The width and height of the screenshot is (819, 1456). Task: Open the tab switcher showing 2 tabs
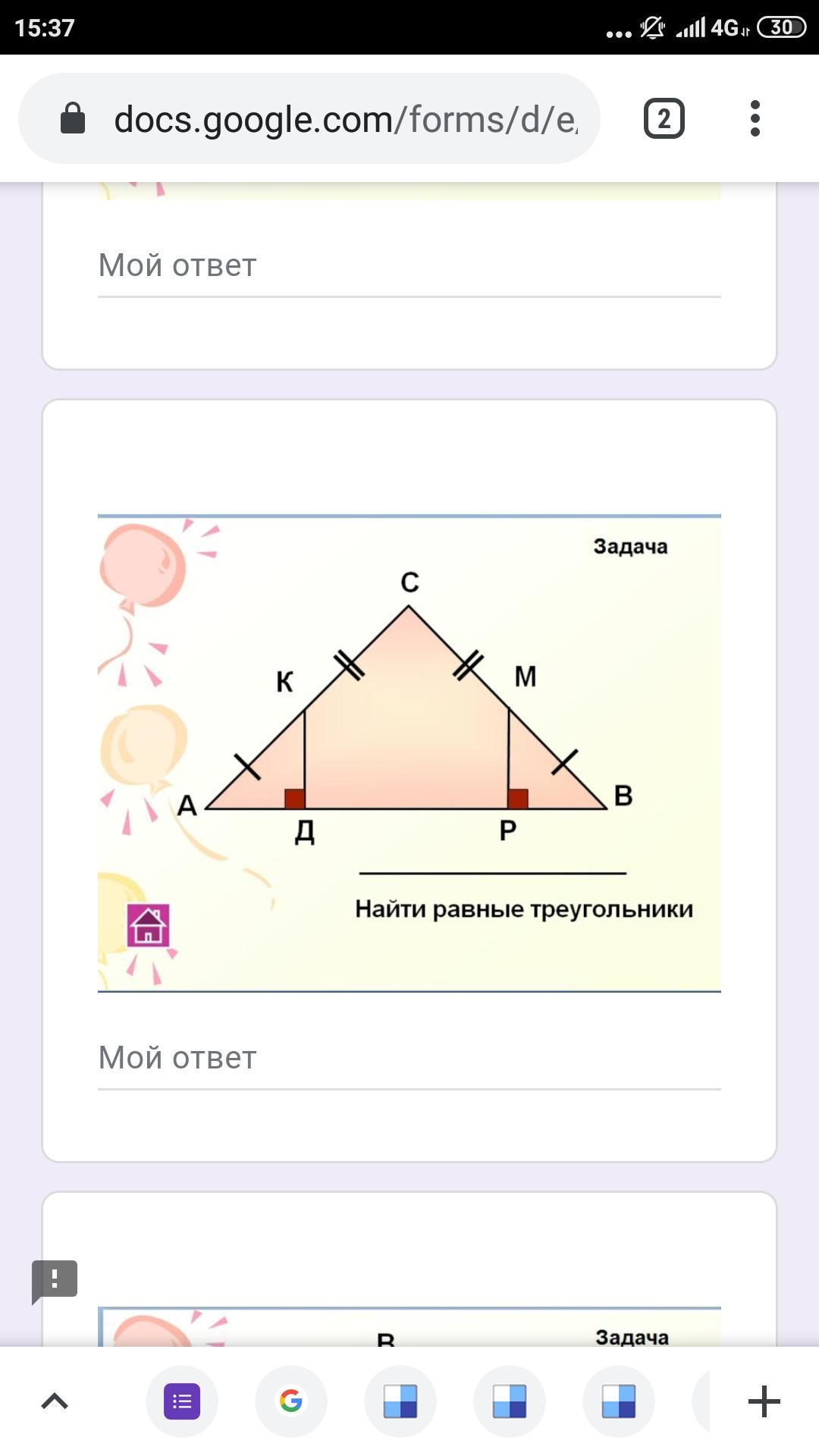(664, 119)
